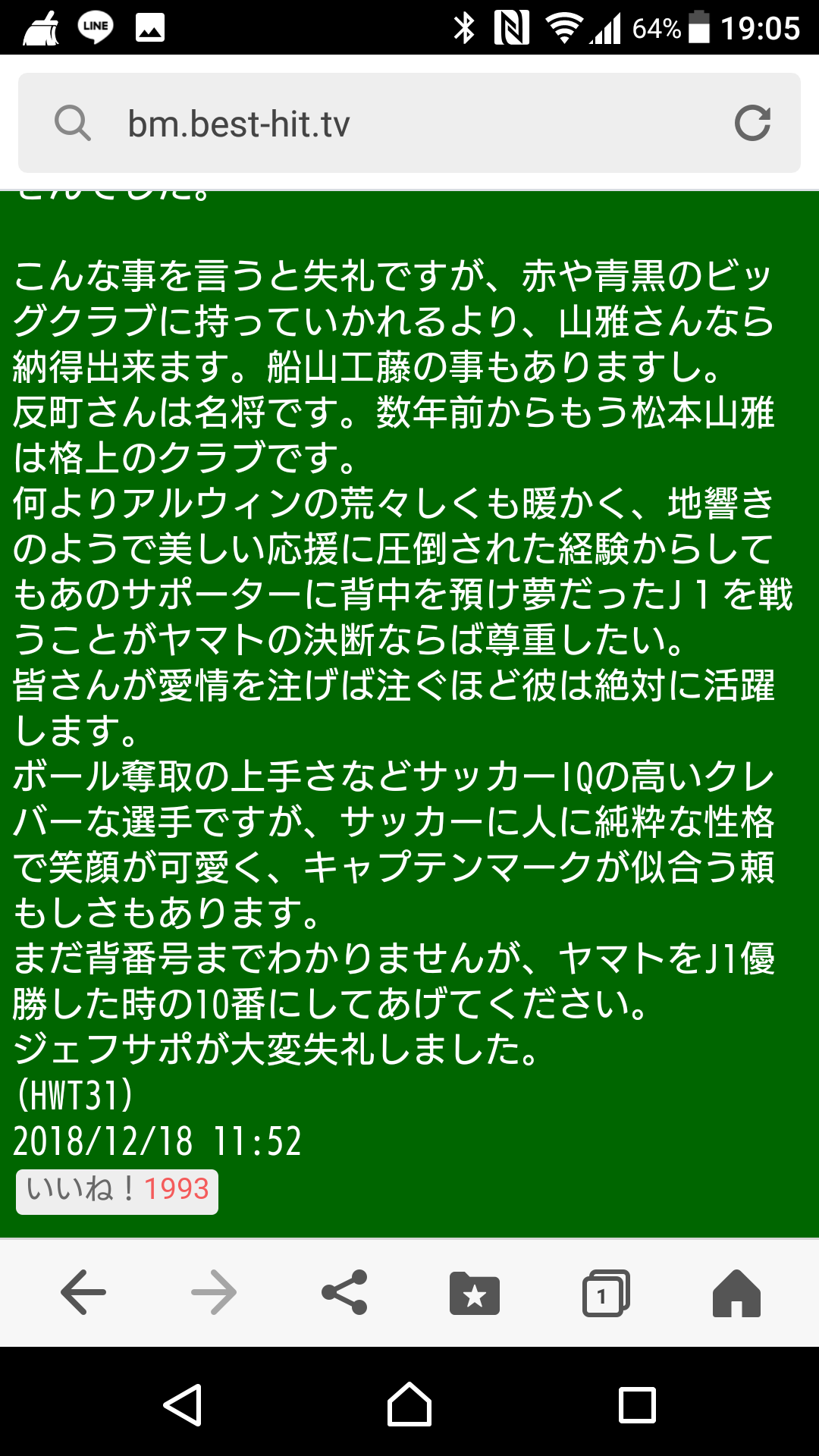The height and width of the screenshot is (1456, 819).
Task: Like the post with いいね！1993
Action: tap(118, 1191)
